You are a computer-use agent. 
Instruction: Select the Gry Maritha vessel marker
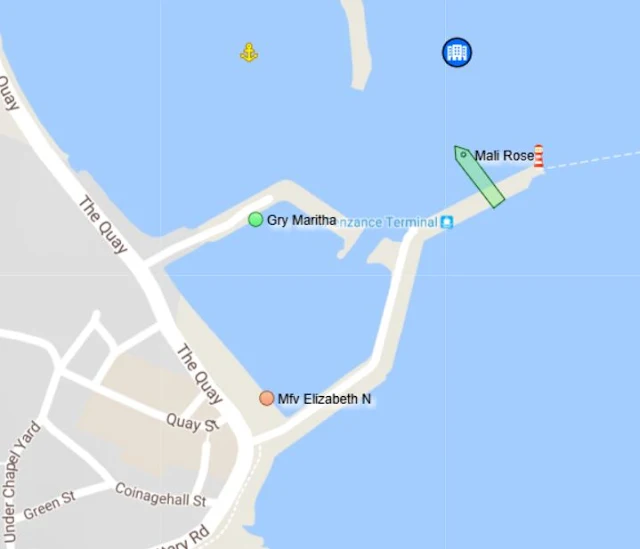pyautogui.click(x=255, y=220)
